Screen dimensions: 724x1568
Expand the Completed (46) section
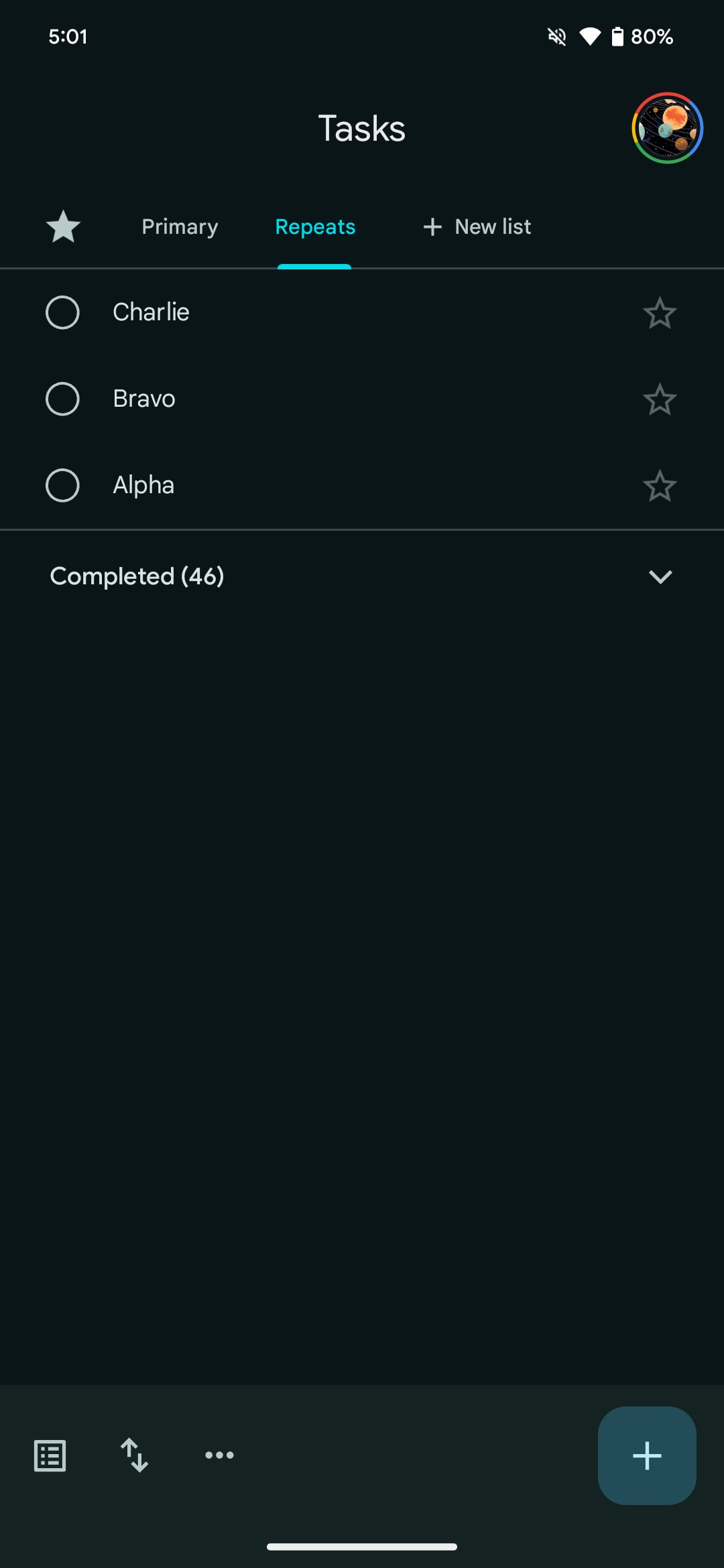[362, 576]
